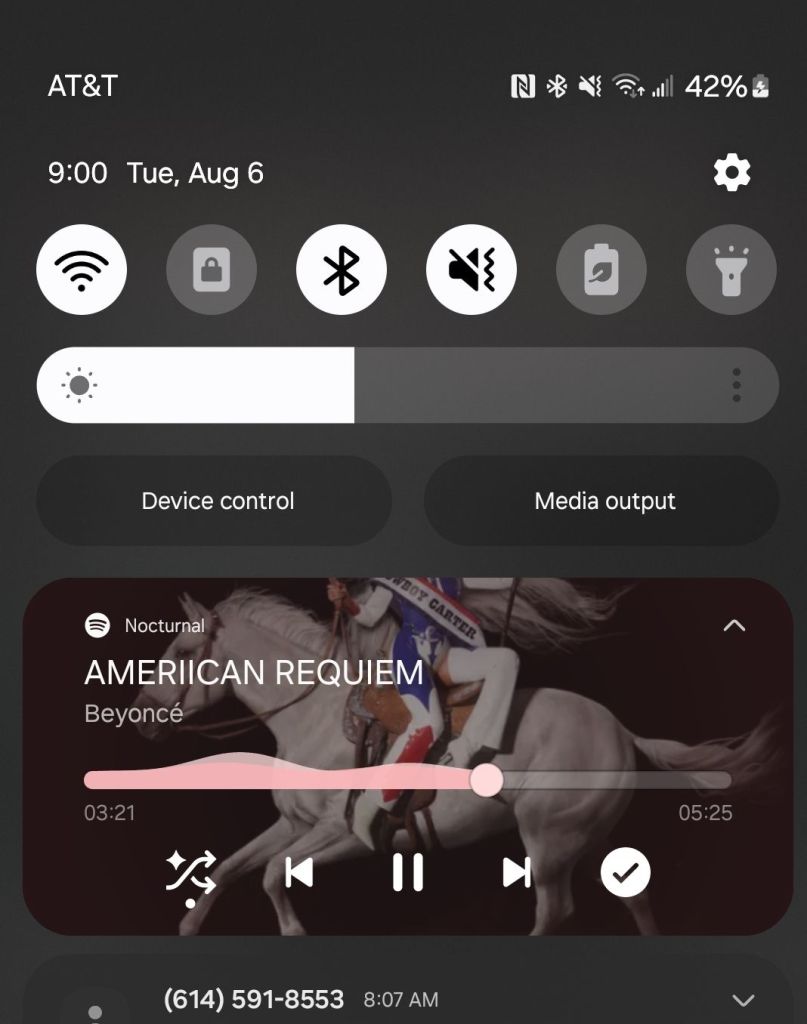807x1024 pixels.
Task: Tap the checkmark to unsave the song
Action: click(x=625, y=873)
